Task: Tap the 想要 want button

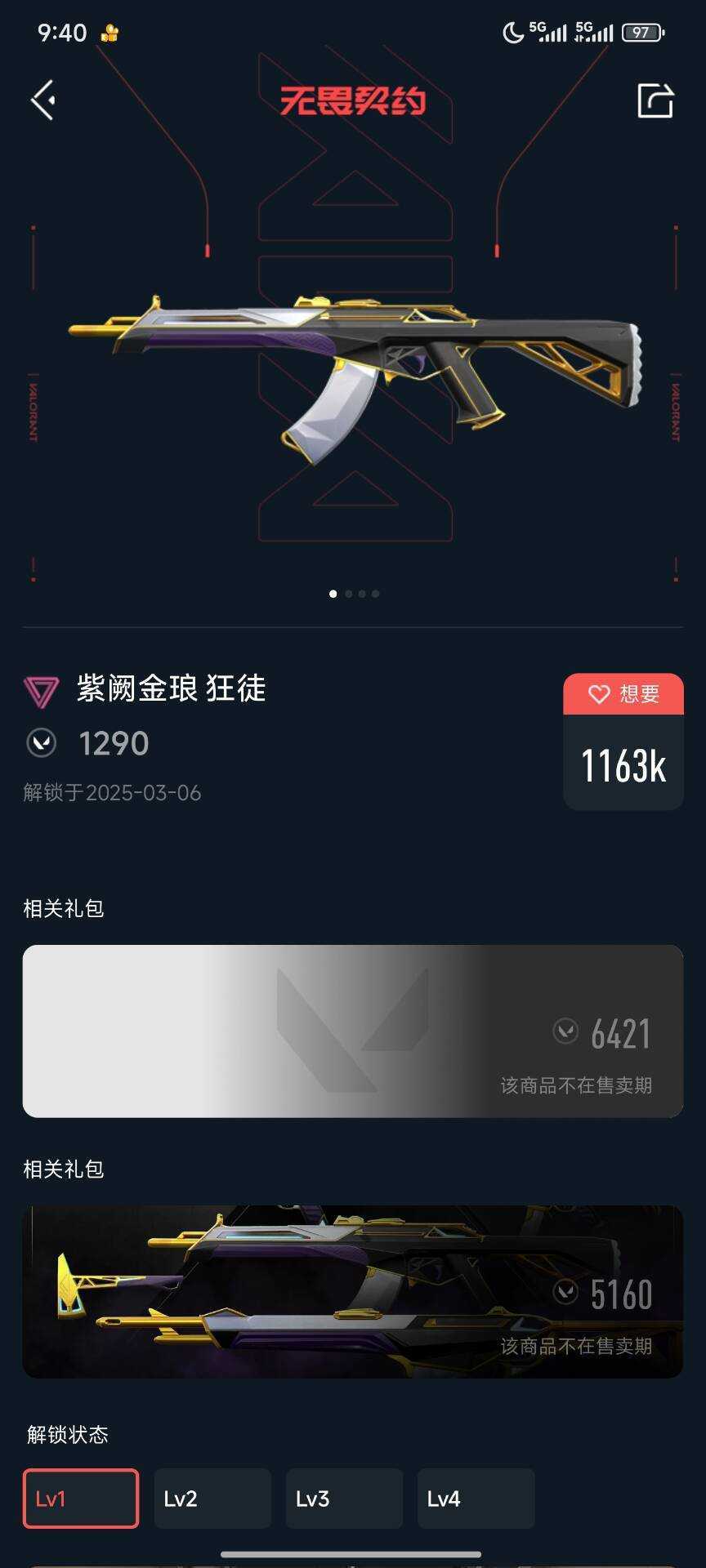Action: click(x=623, y=694)
